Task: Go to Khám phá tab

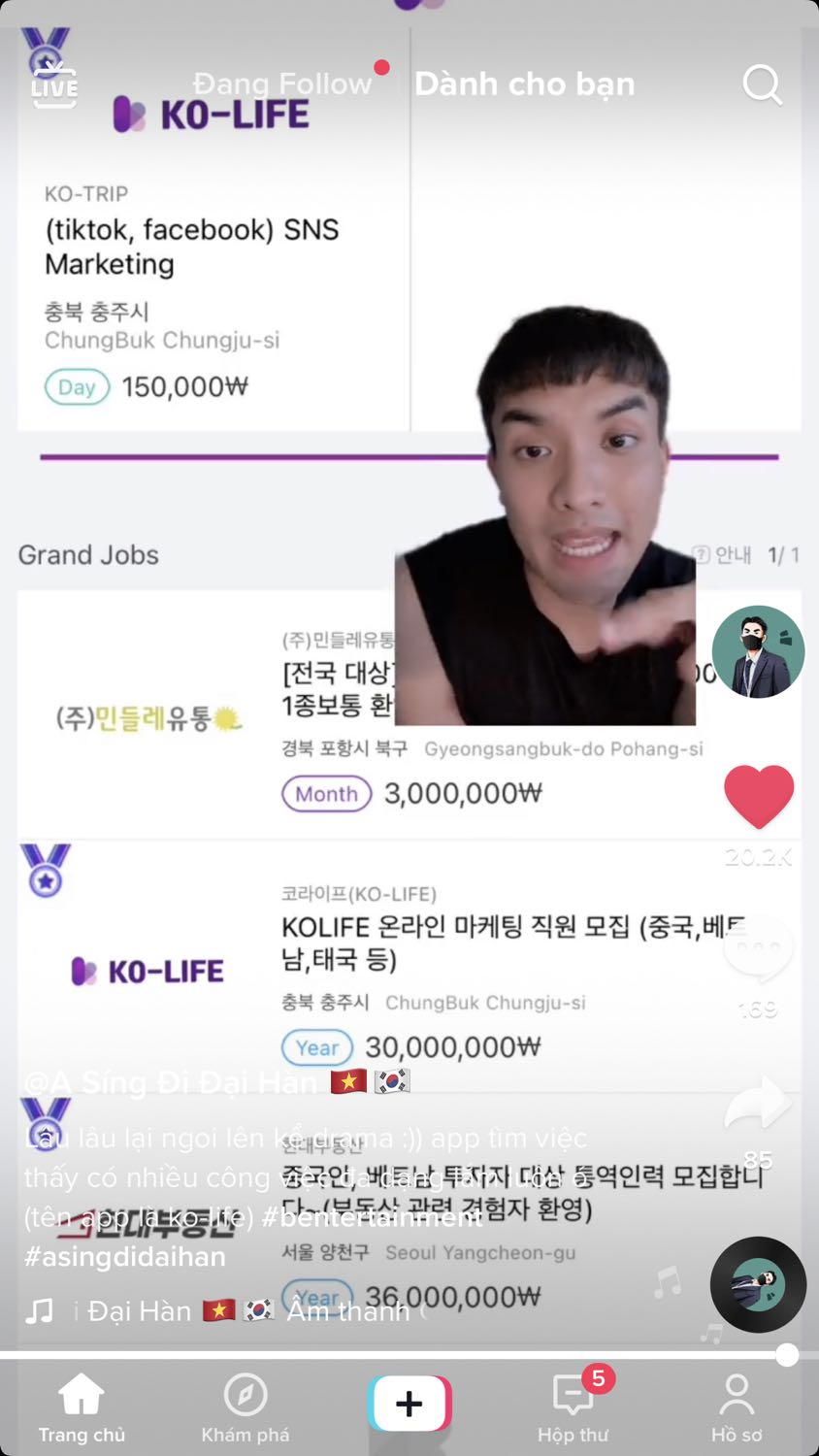Action: click(x=246, y=1407)
